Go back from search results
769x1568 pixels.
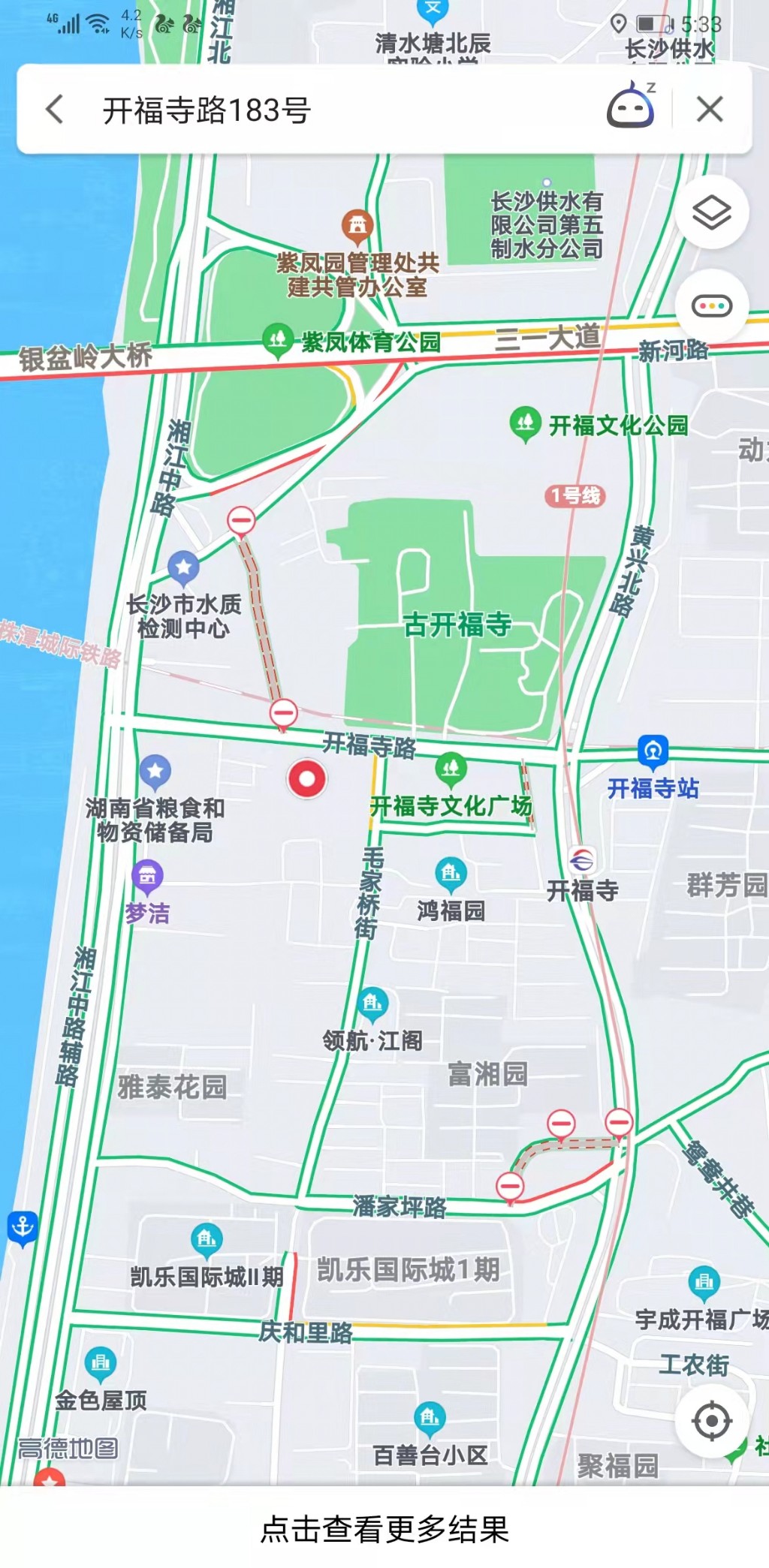click(x=54, y=110)
